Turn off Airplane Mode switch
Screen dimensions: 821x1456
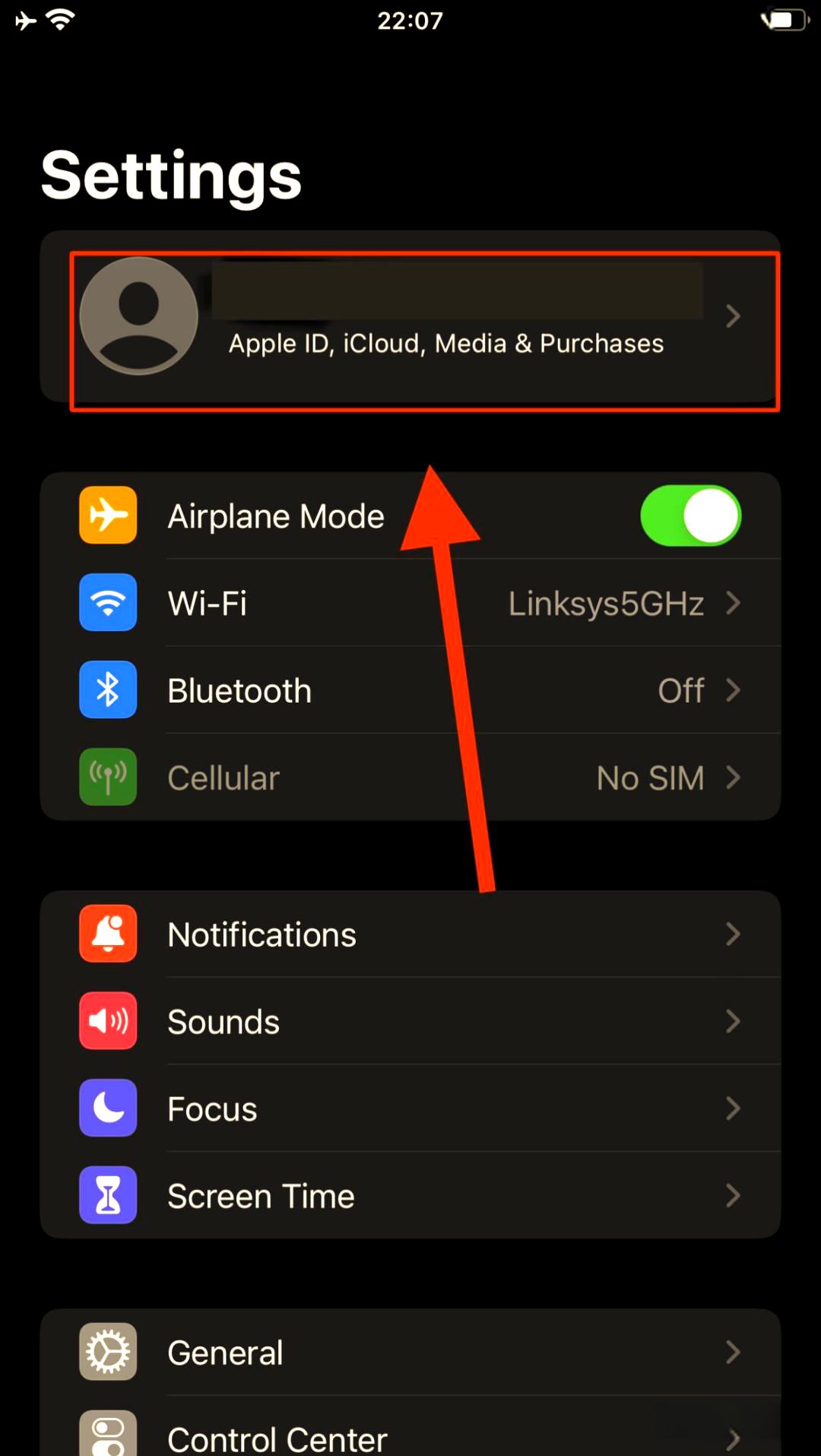tap(690, 516)
